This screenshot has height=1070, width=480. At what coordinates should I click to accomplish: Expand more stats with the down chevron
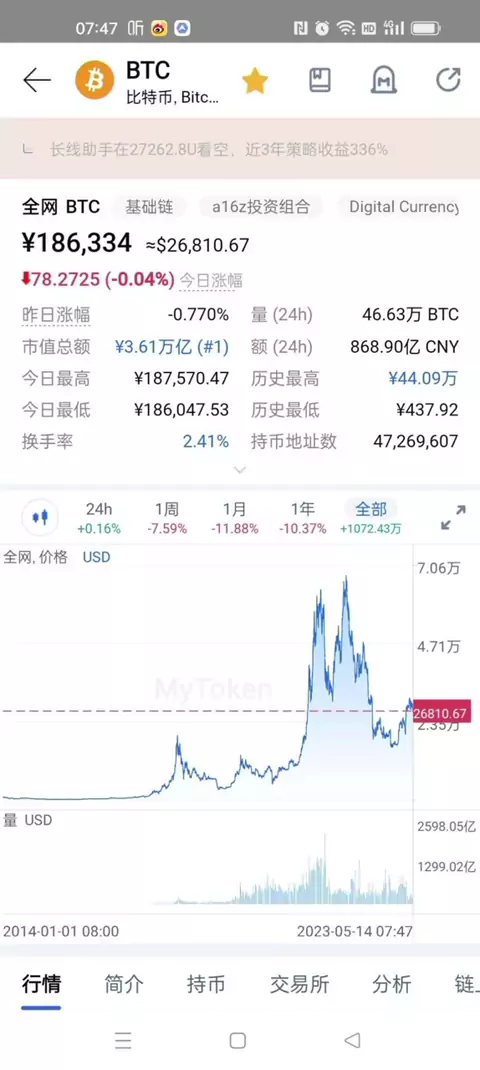click(x=240, y=470)
